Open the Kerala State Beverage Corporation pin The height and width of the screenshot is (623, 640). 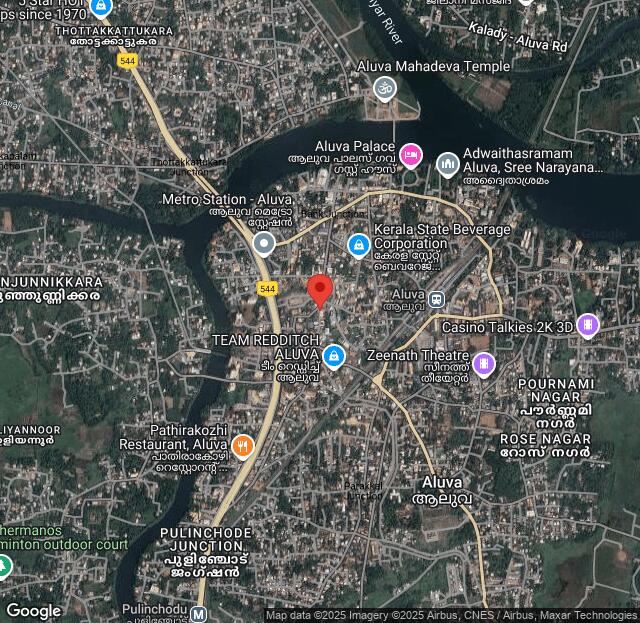coord(358,244)
